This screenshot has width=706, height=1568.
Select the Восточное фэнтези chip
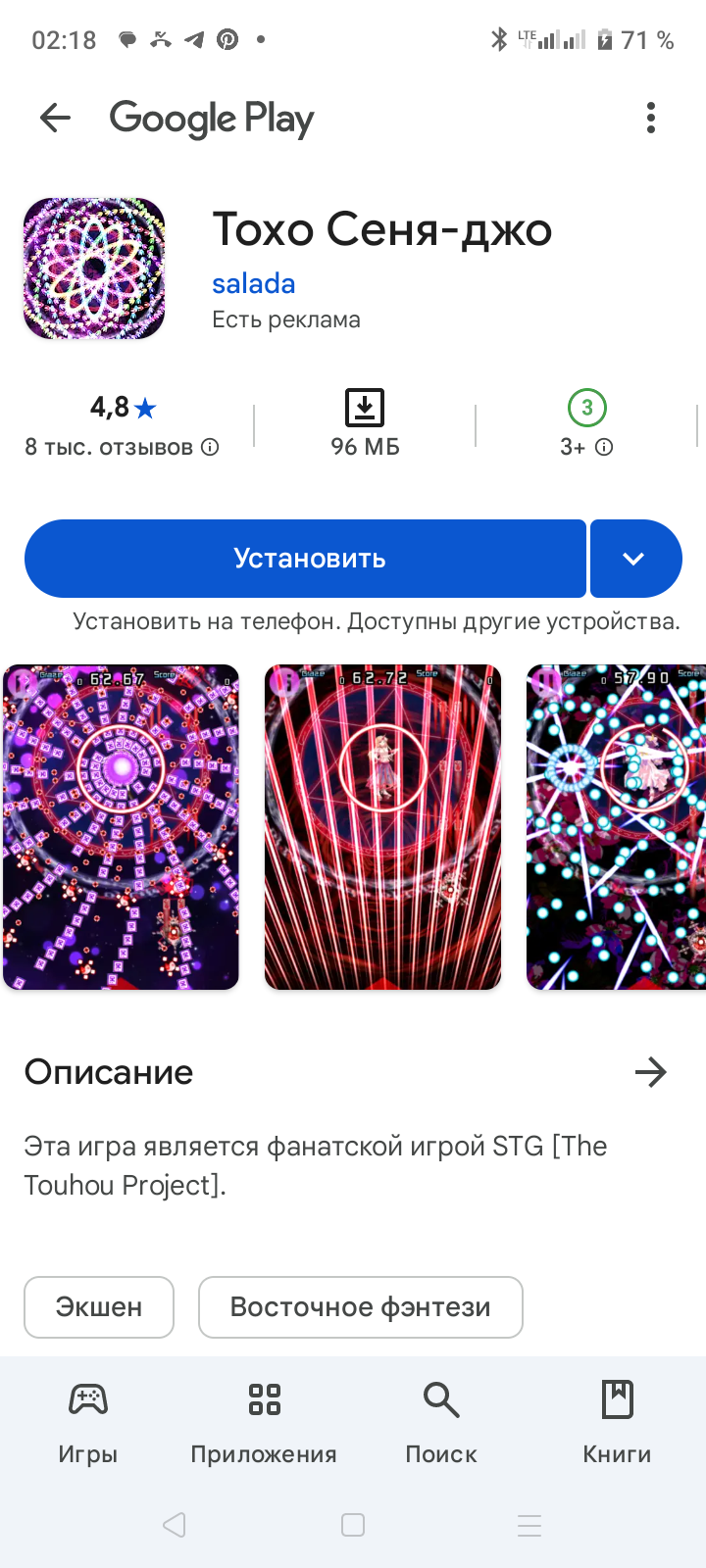point(361,1307)
